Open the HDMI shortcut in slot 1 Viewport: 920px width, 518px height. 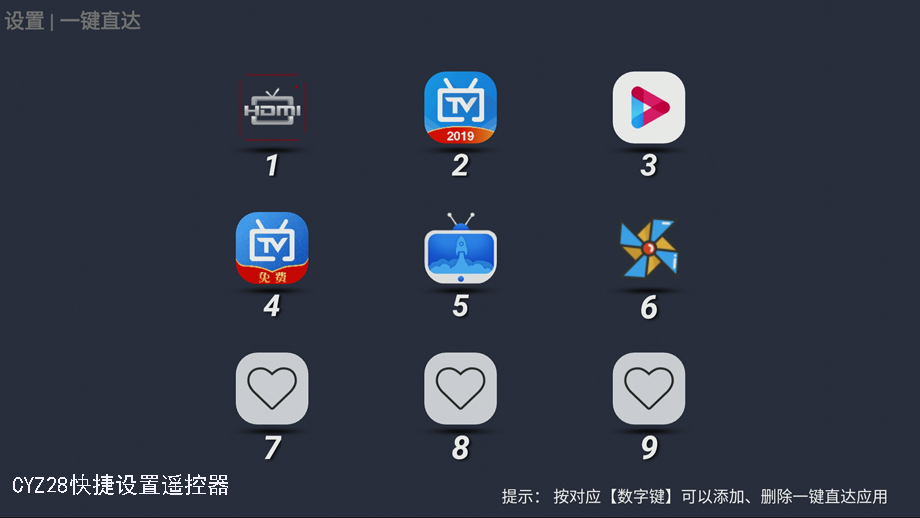point(272,108)
